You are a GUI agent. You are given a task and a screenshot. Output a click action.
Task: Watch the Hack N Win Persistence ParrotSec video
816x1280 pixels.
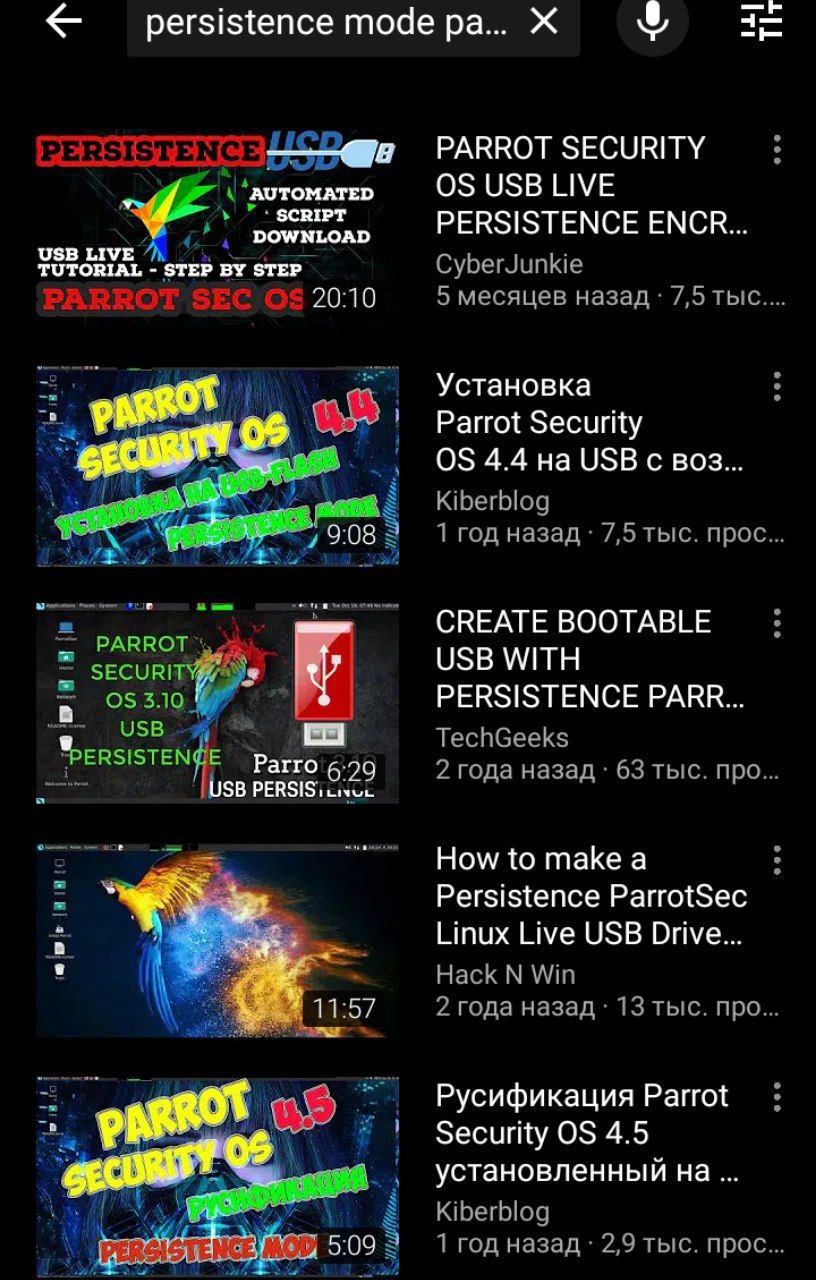pos(217,940)
